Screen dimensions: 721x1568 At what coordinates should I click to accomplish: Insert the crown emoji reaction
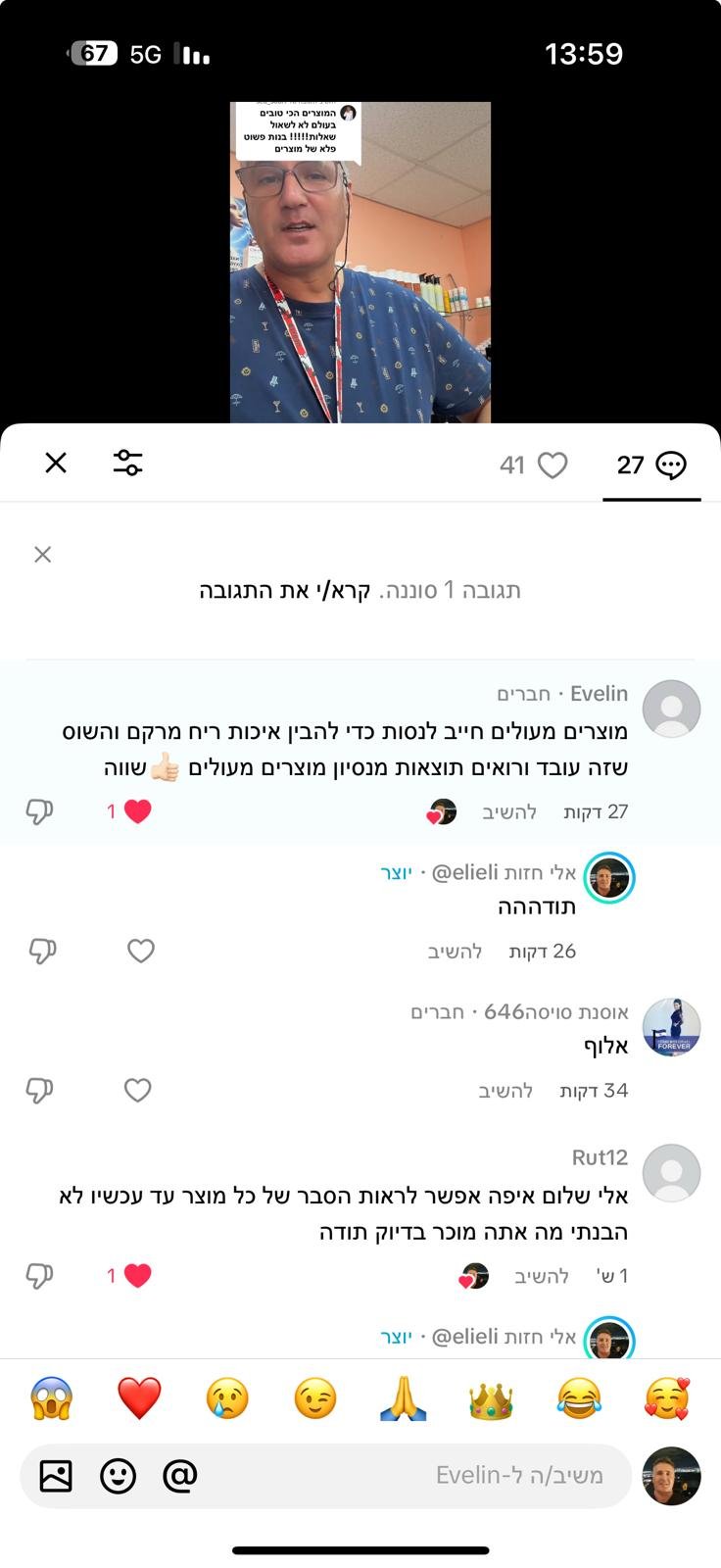[491, 1399]
